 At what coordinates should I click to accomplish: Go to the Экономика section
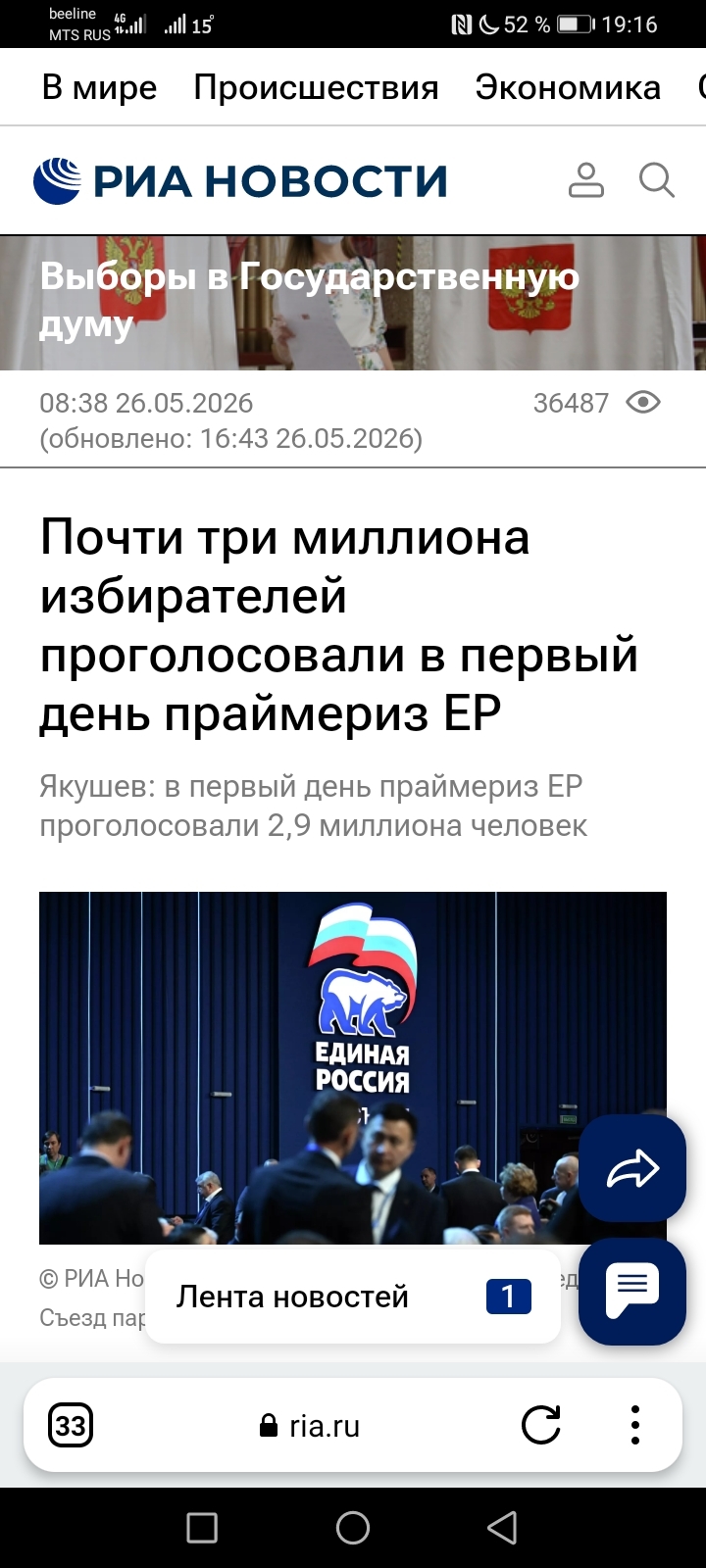point(568,88)
